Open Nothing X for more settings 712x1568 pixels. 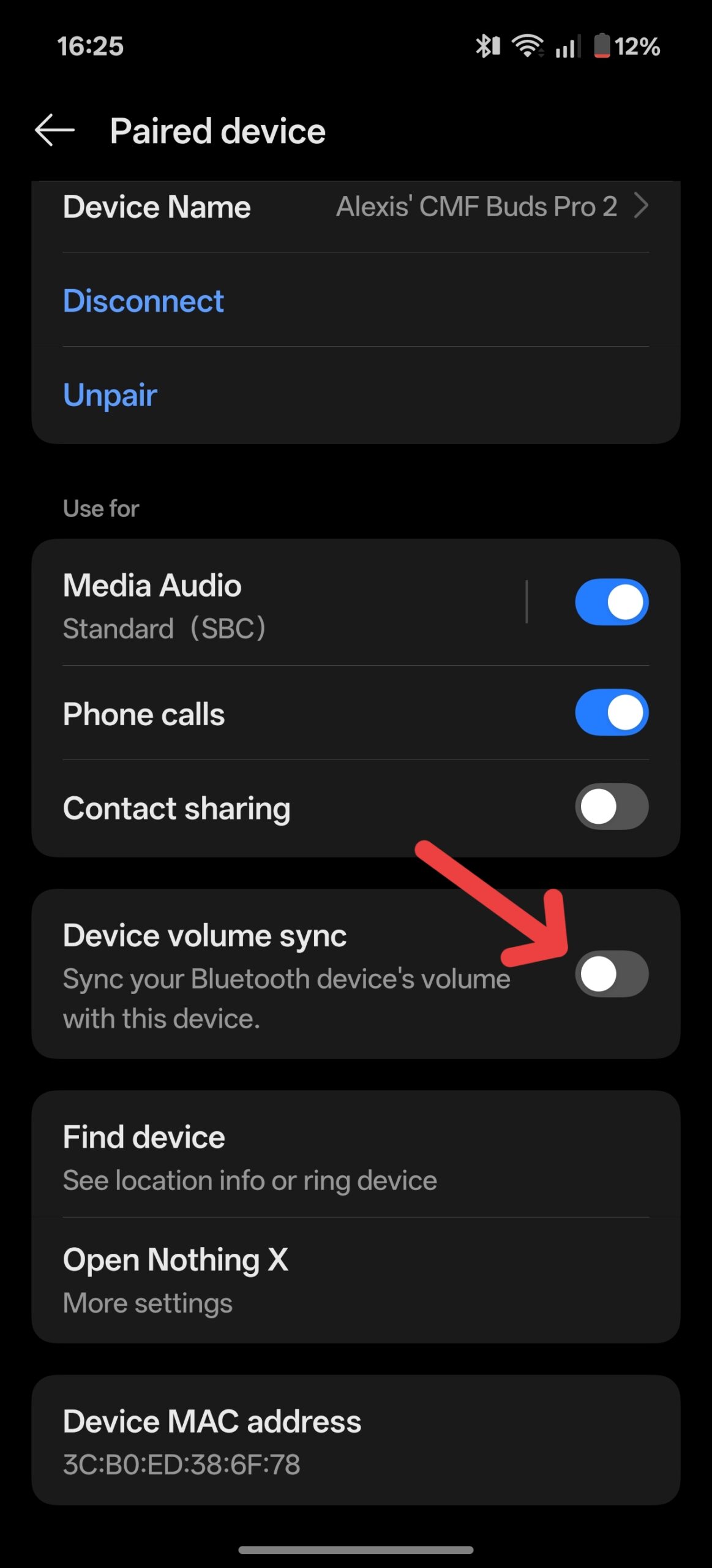355,1279
